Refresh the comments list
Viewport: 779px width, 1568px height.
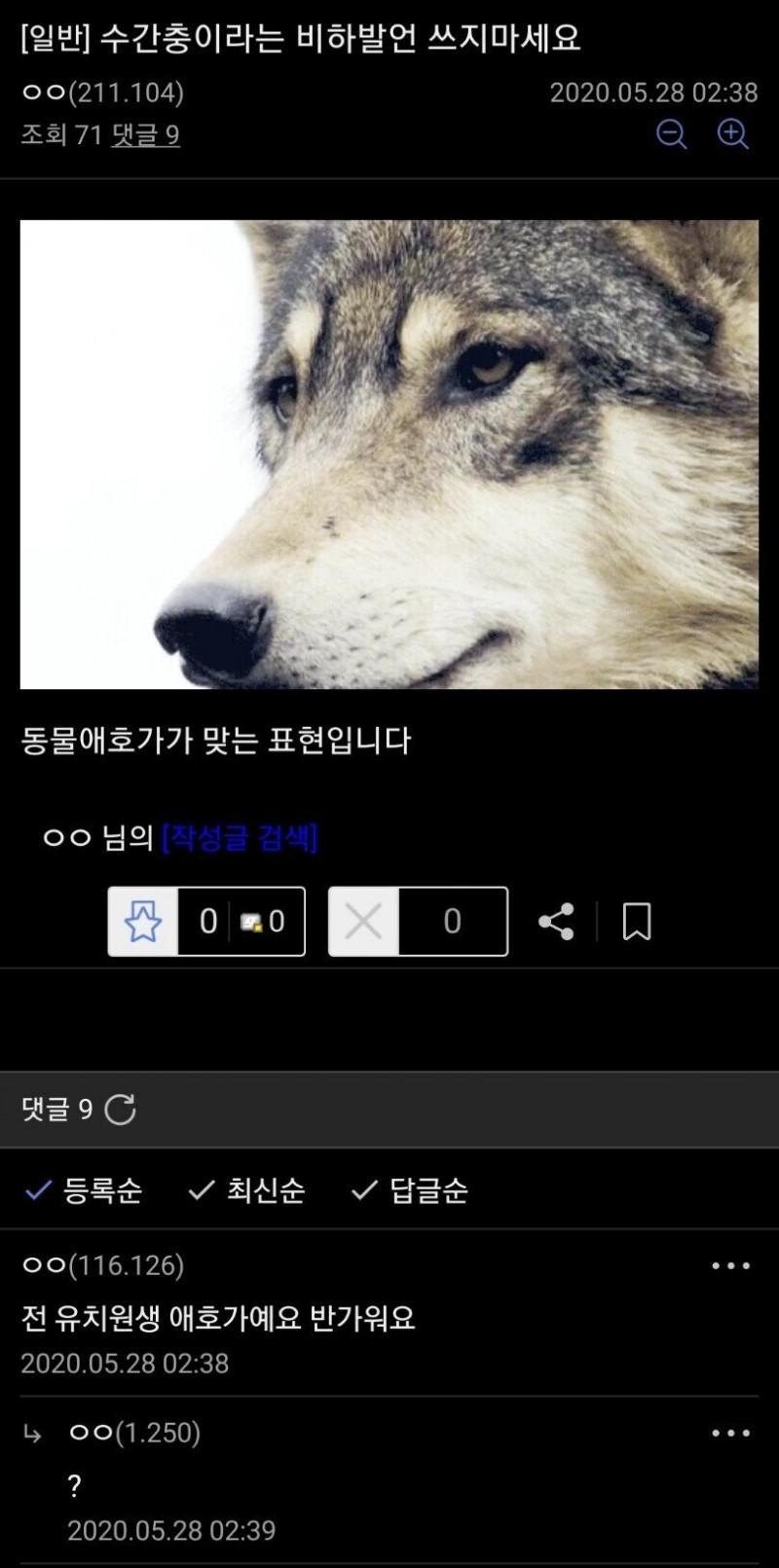pos(120,1109)
